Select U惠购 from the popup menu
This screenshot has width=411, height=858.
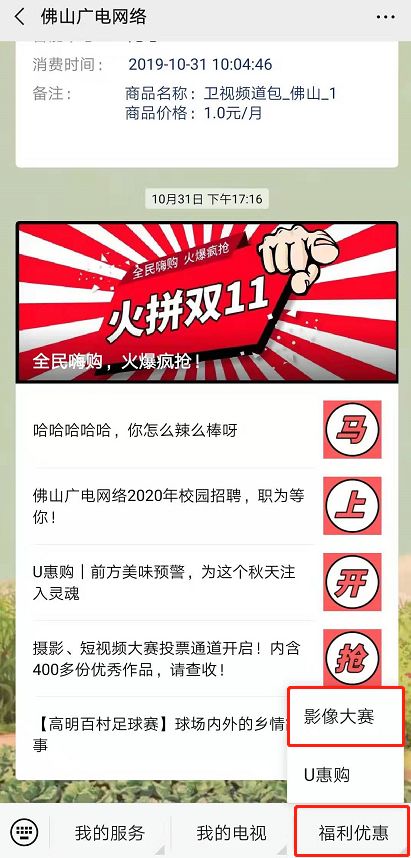pyautogui.click(x=346, y=774)
